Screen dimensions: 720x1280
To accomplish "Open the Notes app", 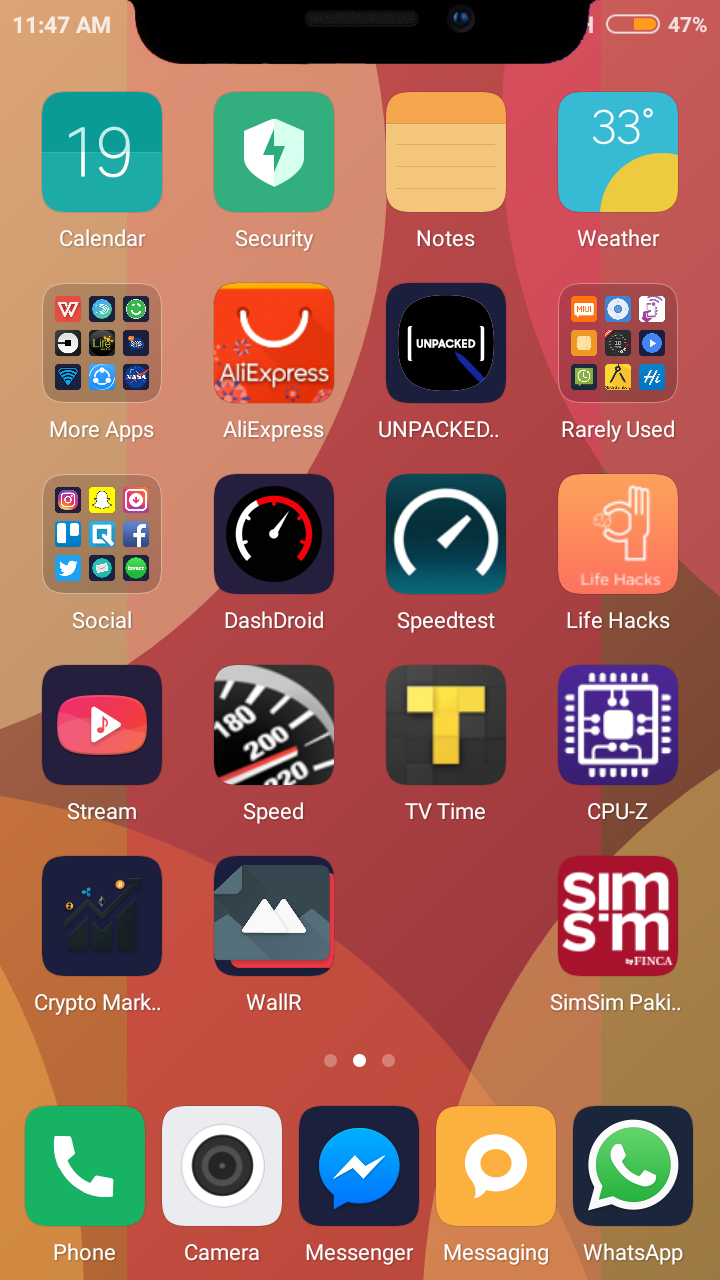I will [446, 152].
